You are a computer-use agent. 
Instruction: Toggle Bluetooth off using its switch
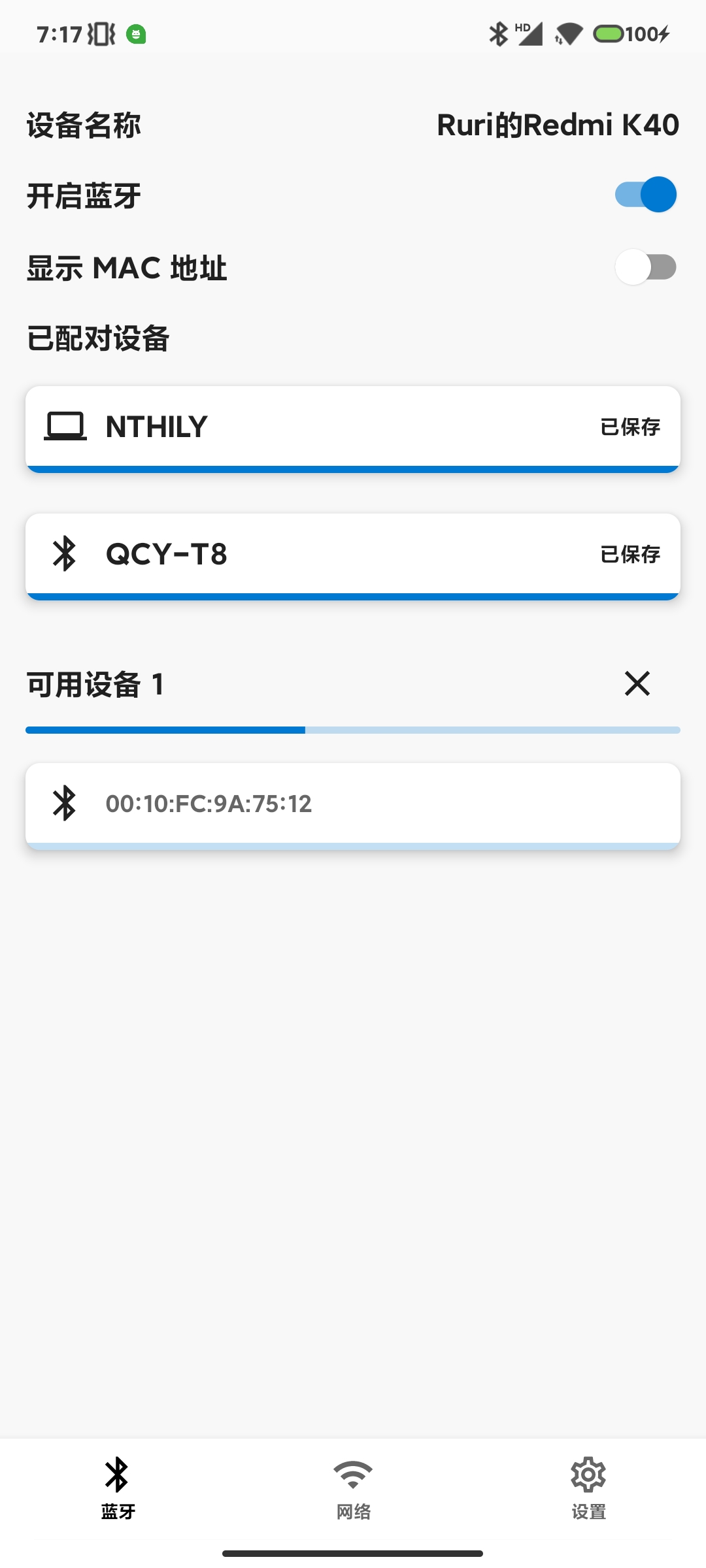point(643,194)
